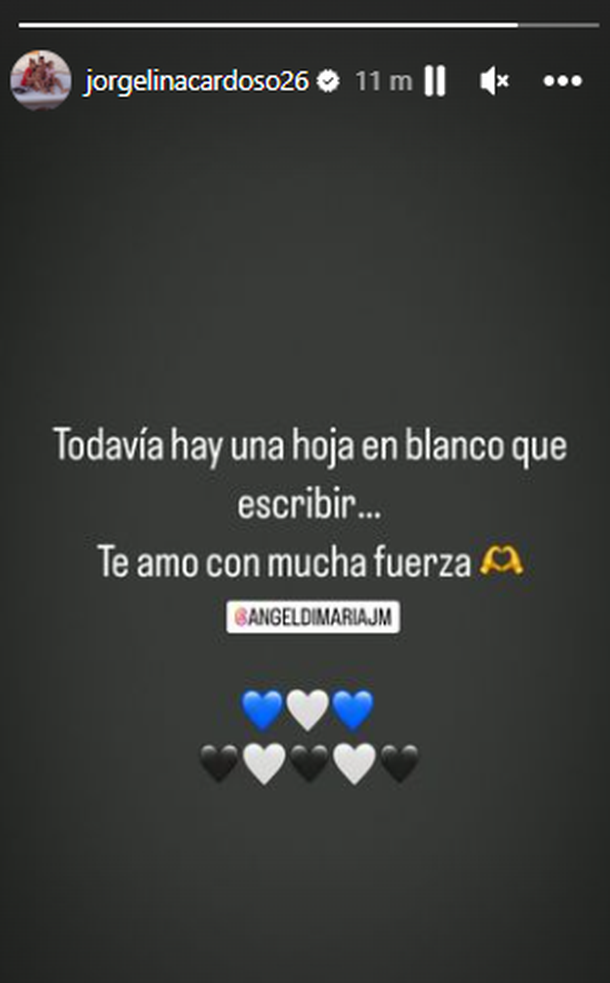The width and height of the screenshot is (610, 983).
Task: Open the three-dot more options menu
Action: pos(562,82)
